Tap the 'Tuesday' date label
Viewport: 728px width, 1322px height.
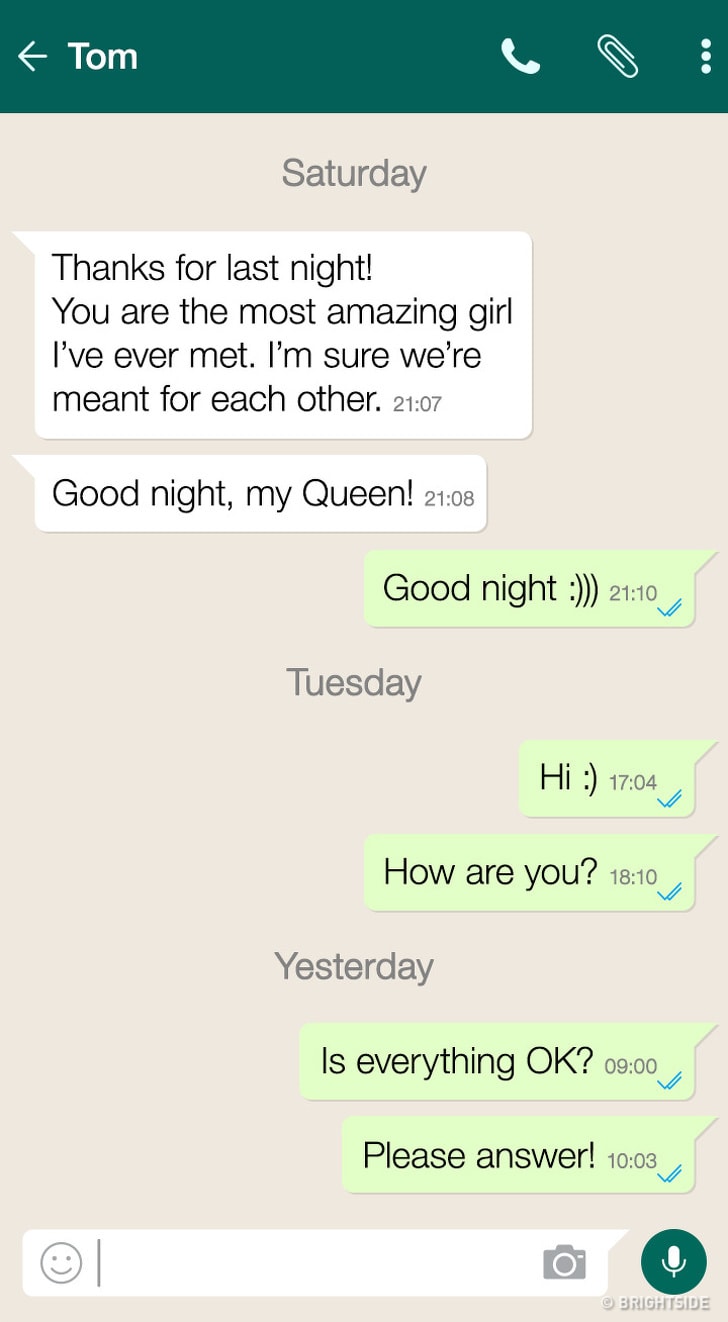354,683
